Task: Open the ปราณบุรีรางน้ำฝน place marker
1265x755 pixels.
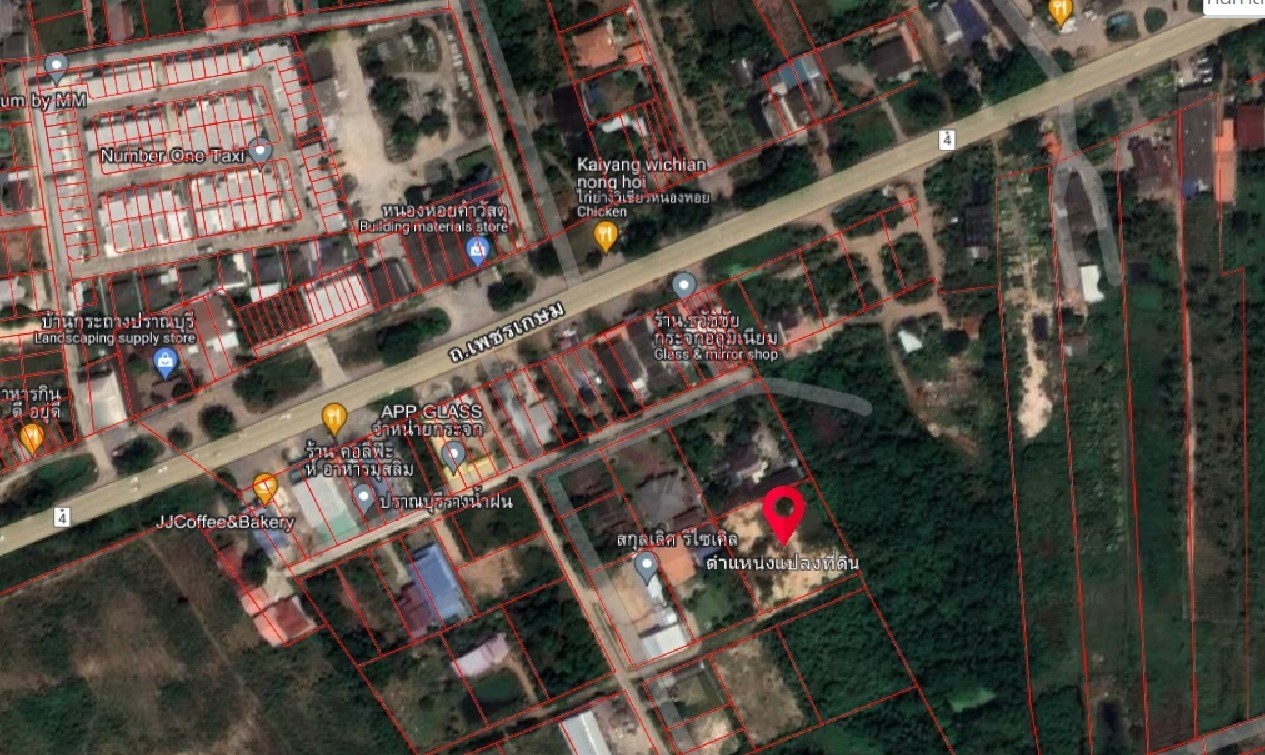Action: tap(364, 496)
